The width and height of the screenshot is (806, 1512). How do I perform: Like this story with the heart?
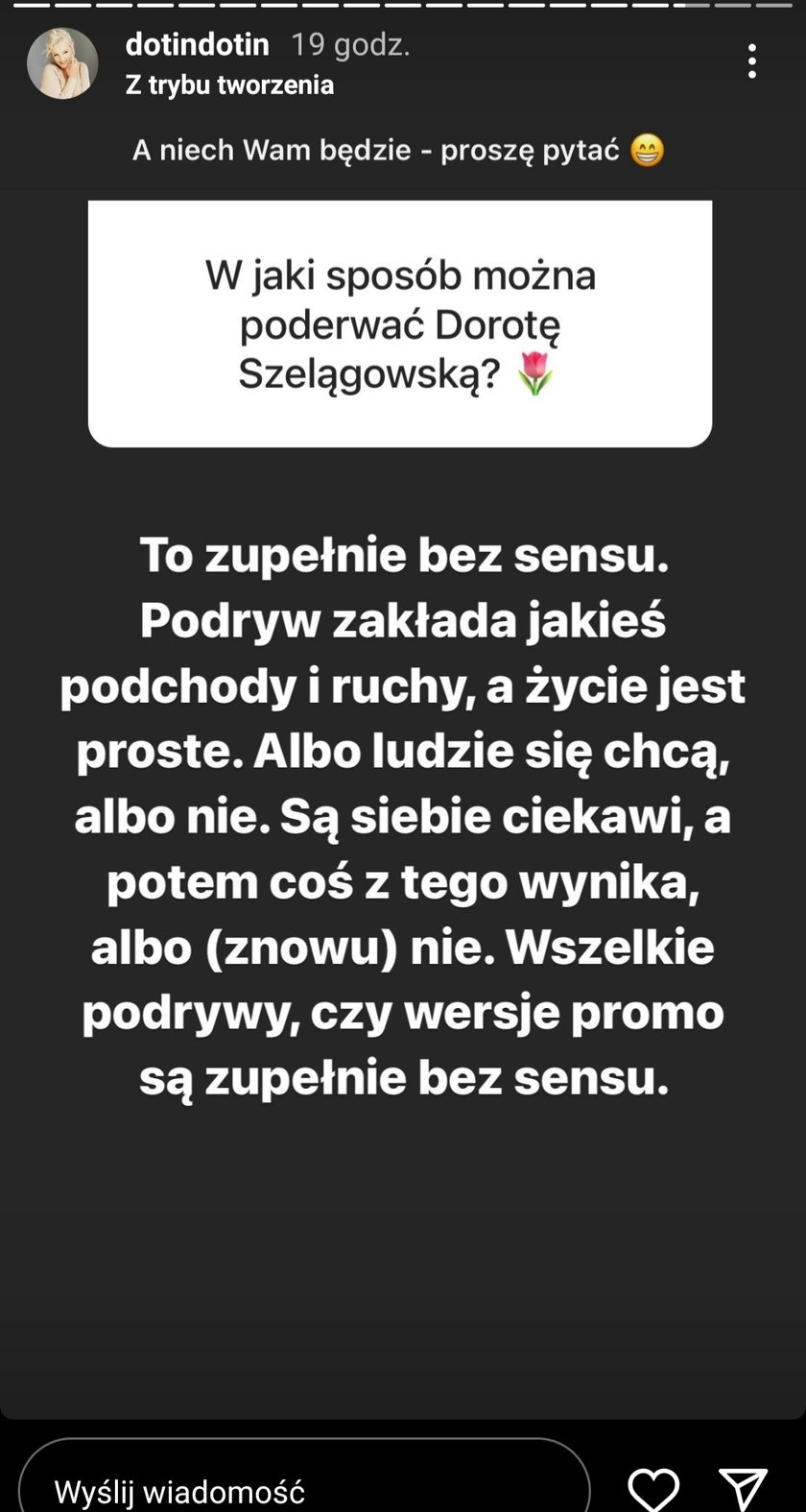(653, 1488)
